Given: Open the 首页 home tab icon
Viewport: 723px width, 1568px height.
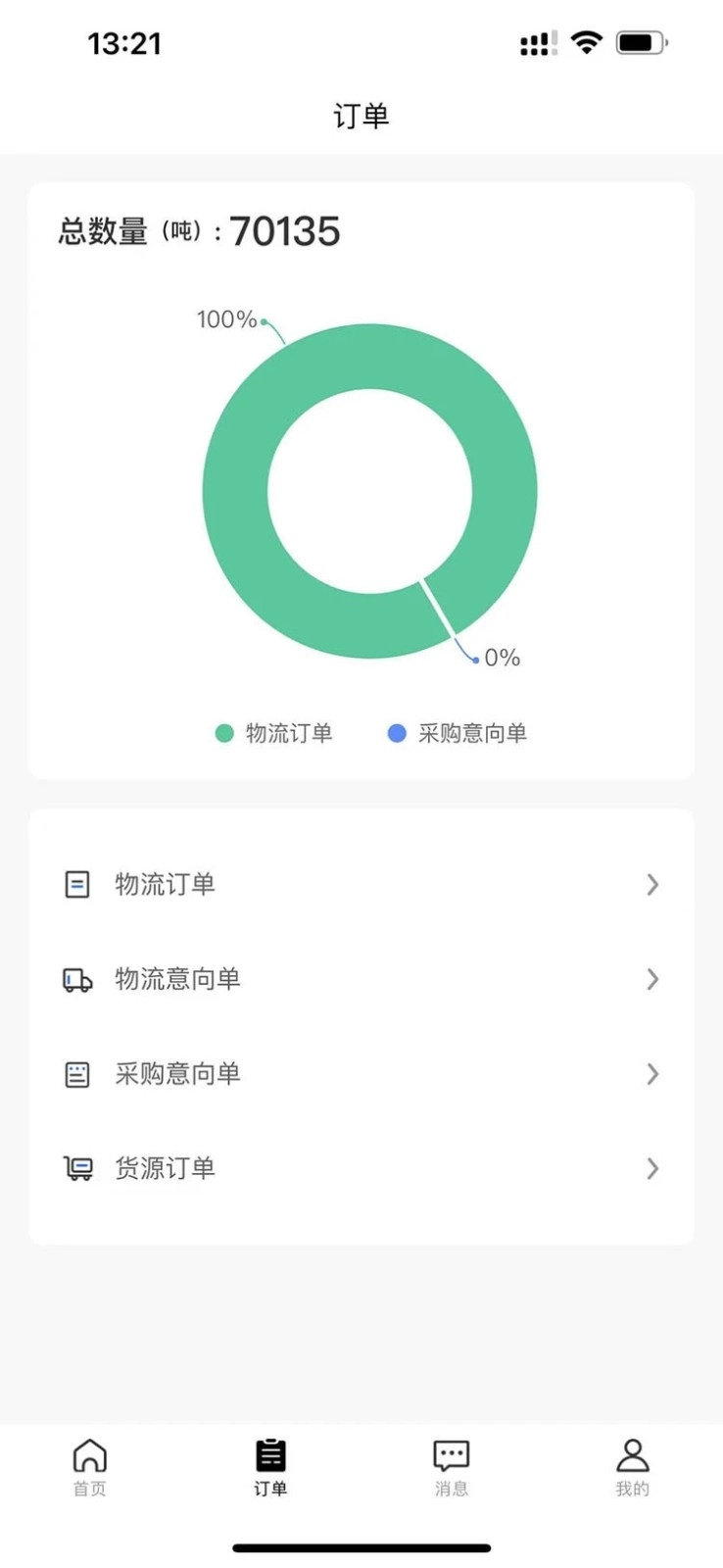Looking at the screenshot, I should tap(89, 1454).
